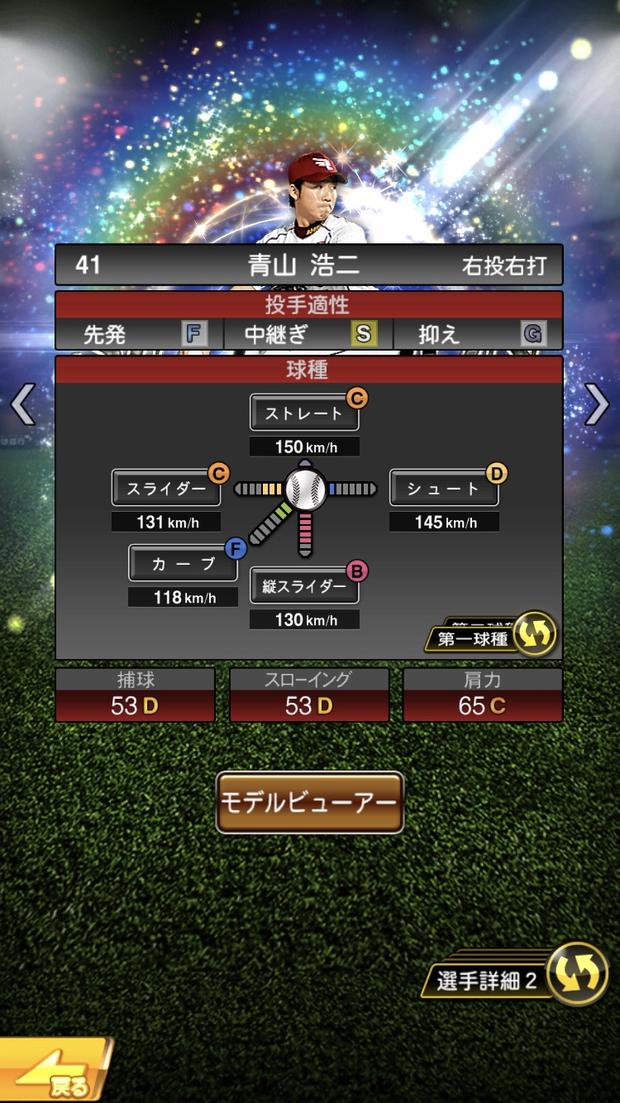Open the モデルビューアー model viewer
620x1103 pixels.
pyautogui.click(x=309, y=803)
